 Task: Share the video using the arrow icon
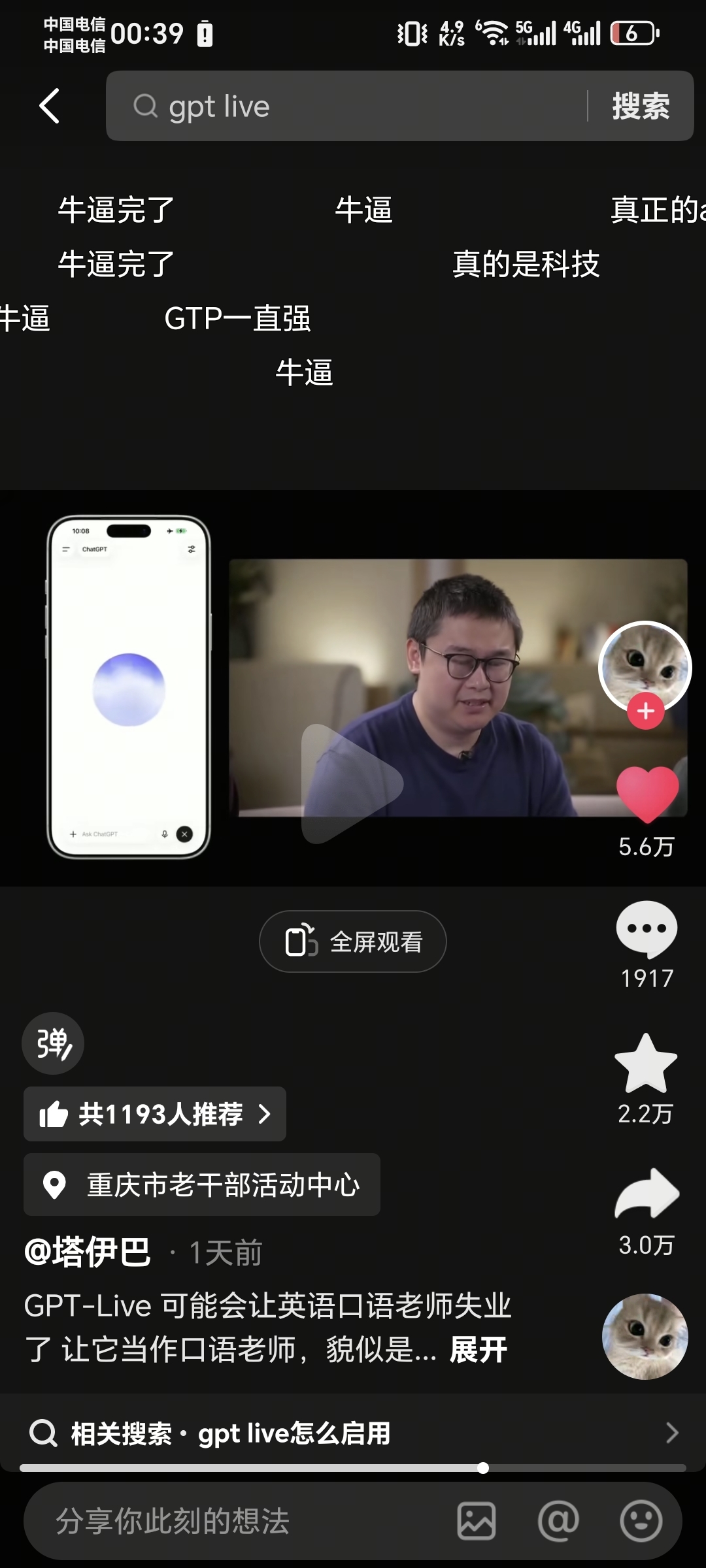[647, 1194]
